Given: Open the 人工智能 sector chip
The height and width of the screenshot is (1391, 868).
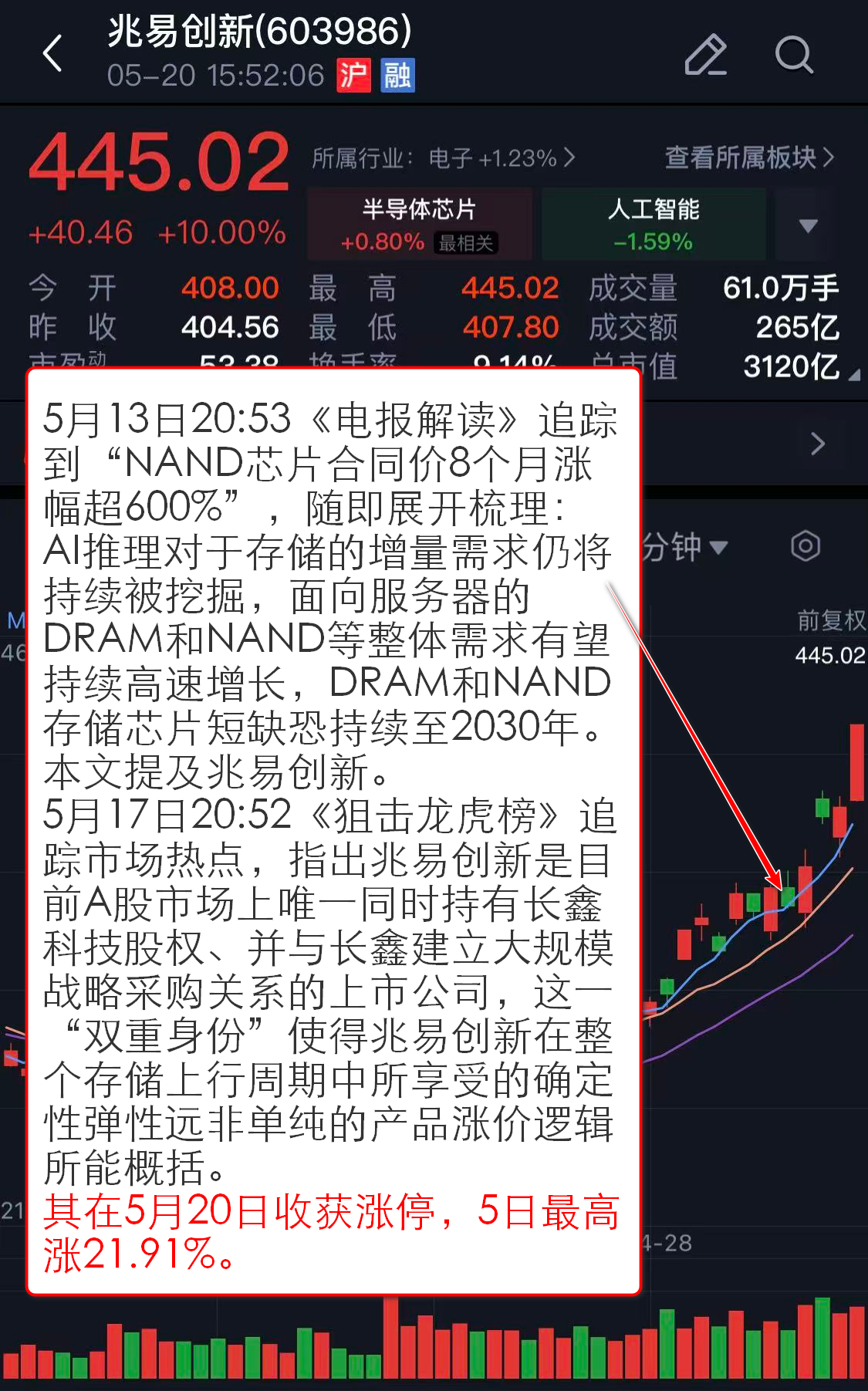Looking at the screenshot, I should pos(654,224).
